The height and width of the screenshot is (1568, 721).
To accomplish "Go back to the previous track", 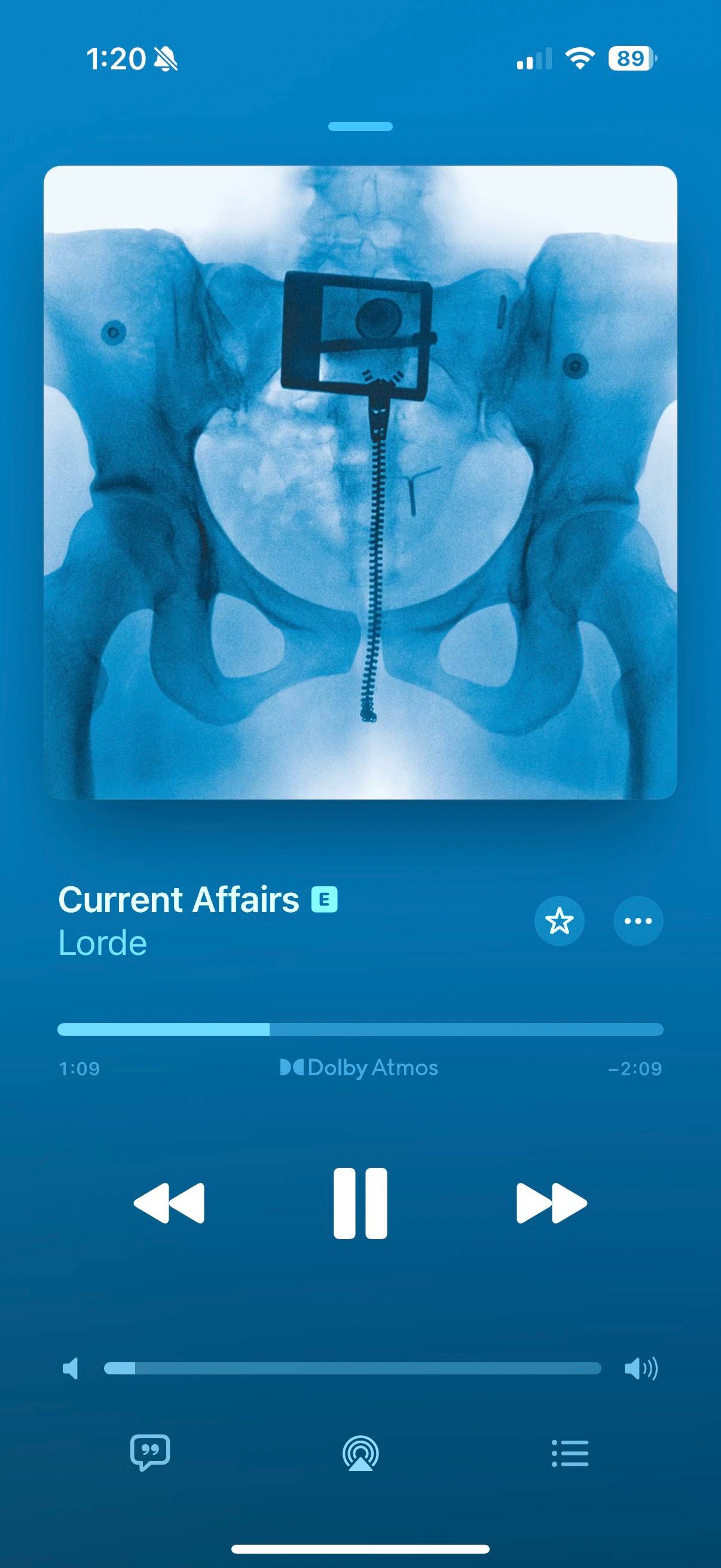I will click(169, 1203).
